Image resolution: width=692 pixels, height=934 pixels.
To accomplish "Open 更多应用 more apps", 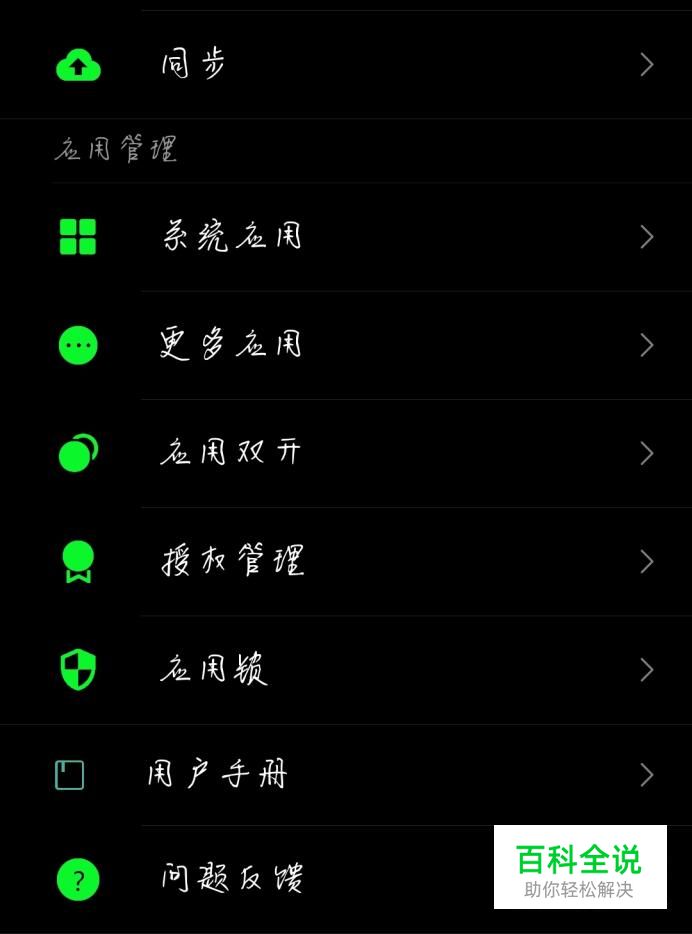I will tap(345, 345).
